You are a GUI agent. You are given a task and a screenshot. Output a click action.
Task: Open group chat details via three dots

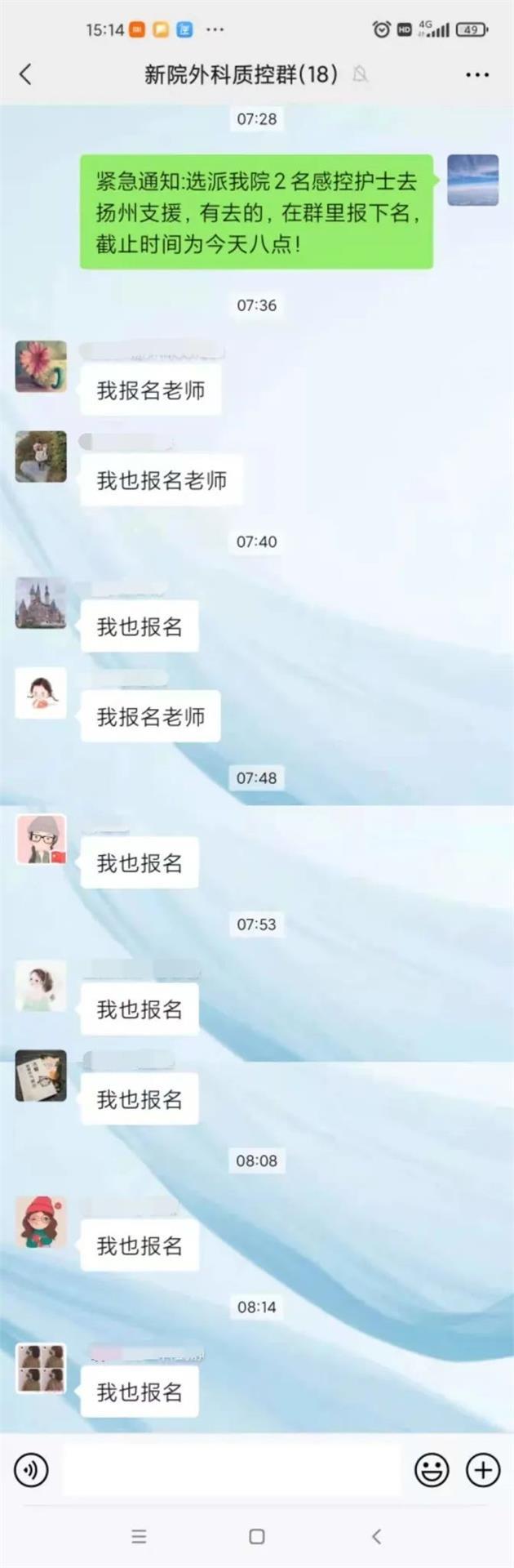477,74
